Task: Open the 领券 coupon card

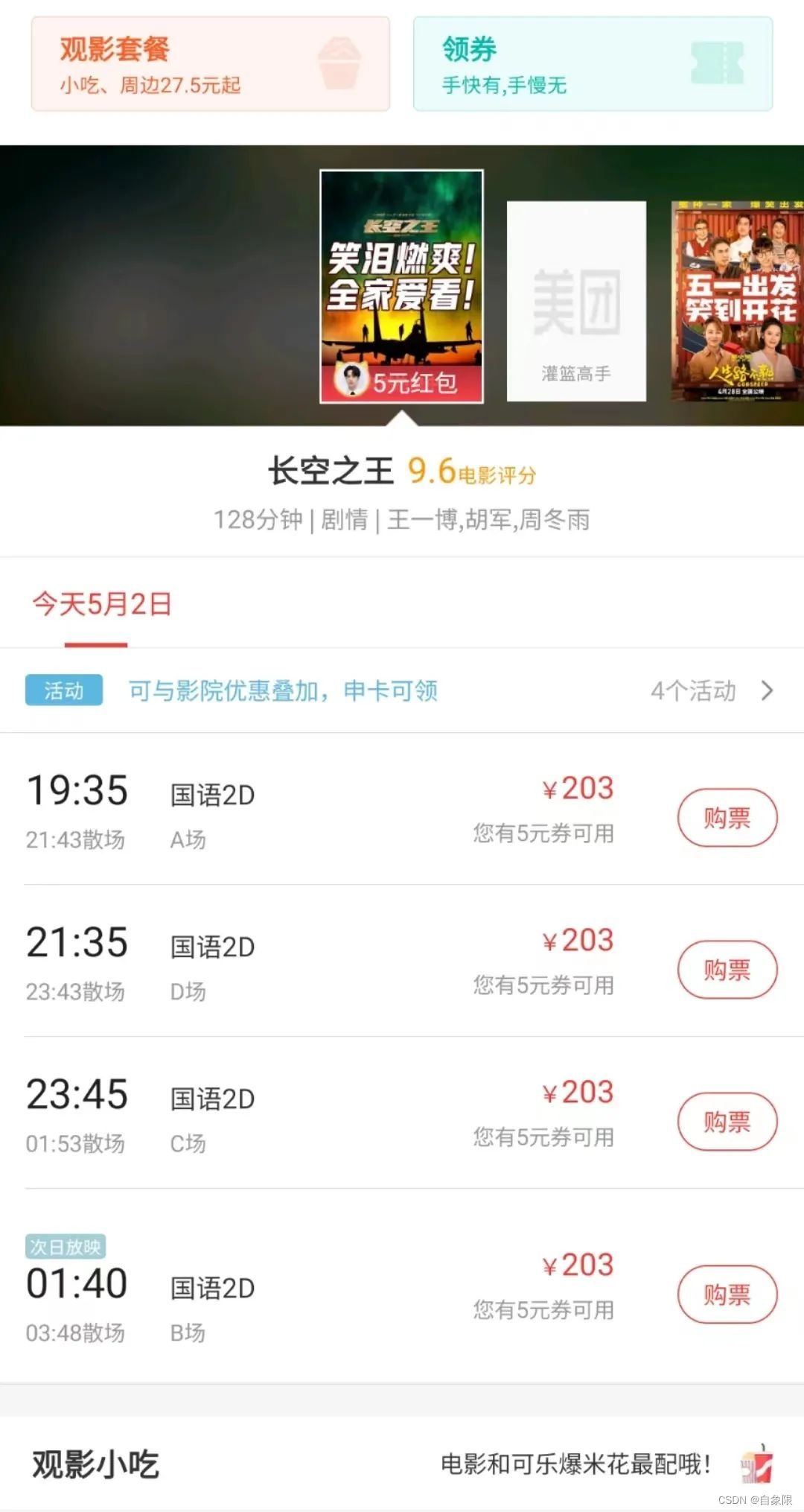Action: pyautogui.click(x=593, y=64)
